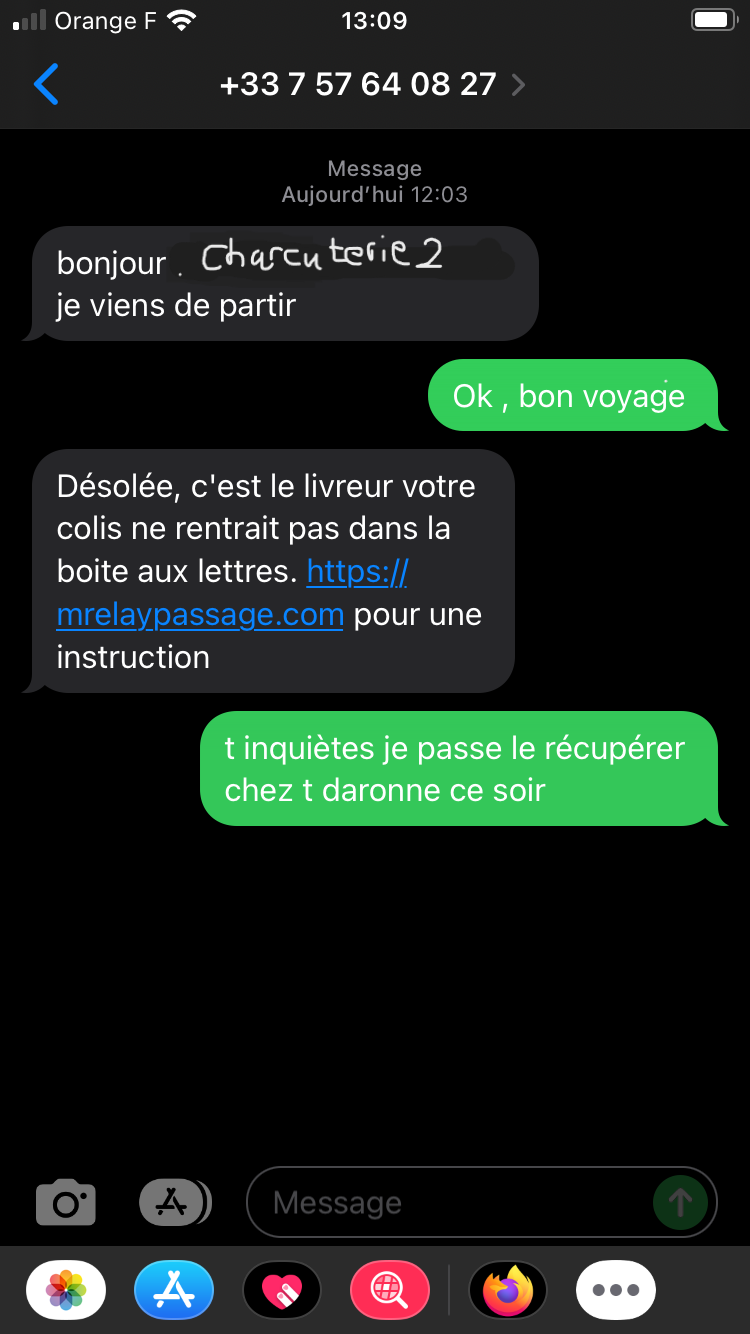This screenshot has height=1334, width=750.
Task: Open the mrelaypassage.com link
Action: 200,614
